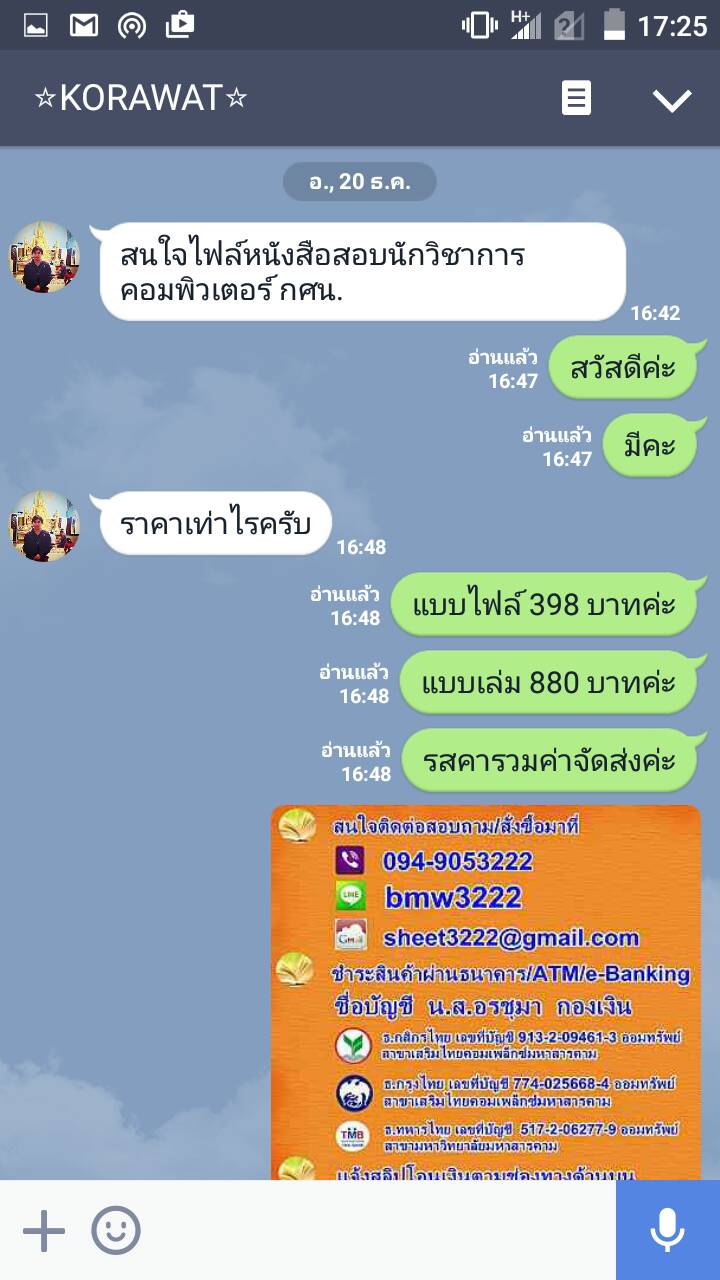Image resolution: width=720 pixels, height=1280 pixels.
Task: Expand the chat options chevron menu
Action: click(x=671, y=99)
